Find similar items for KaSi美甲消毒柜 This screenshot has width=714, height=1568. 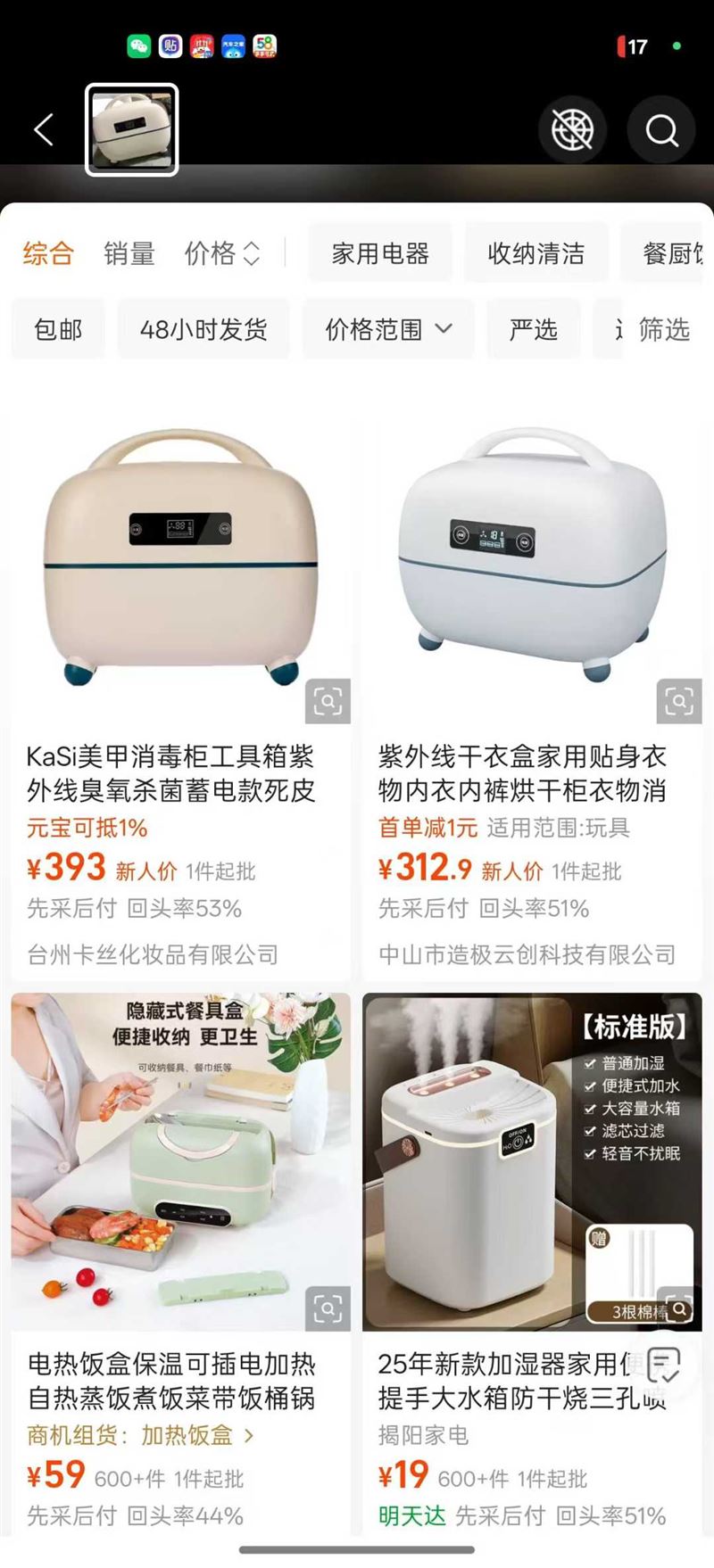coord(328,701)
